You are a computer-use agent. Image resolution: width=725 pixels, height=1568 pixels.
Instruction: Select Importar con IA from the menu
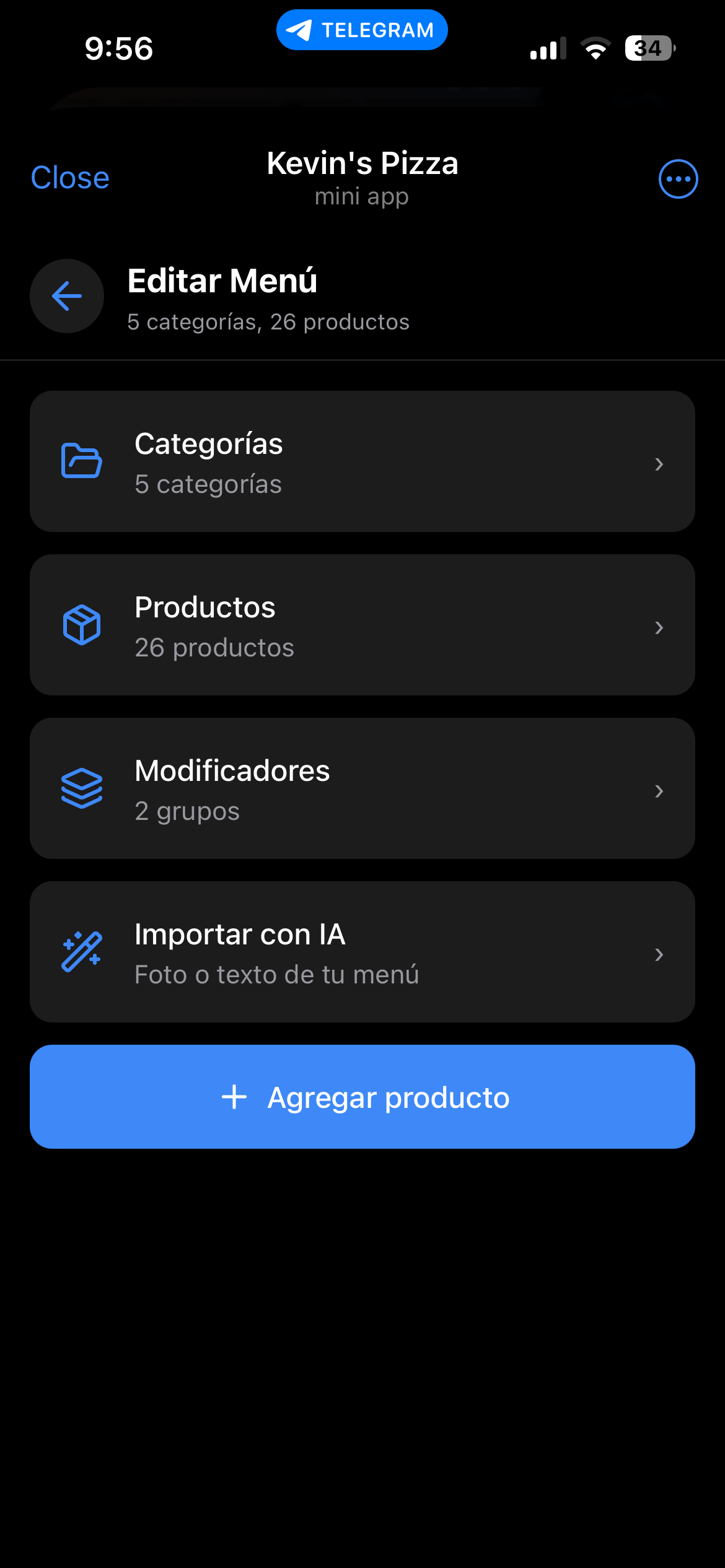coord(362,952)
